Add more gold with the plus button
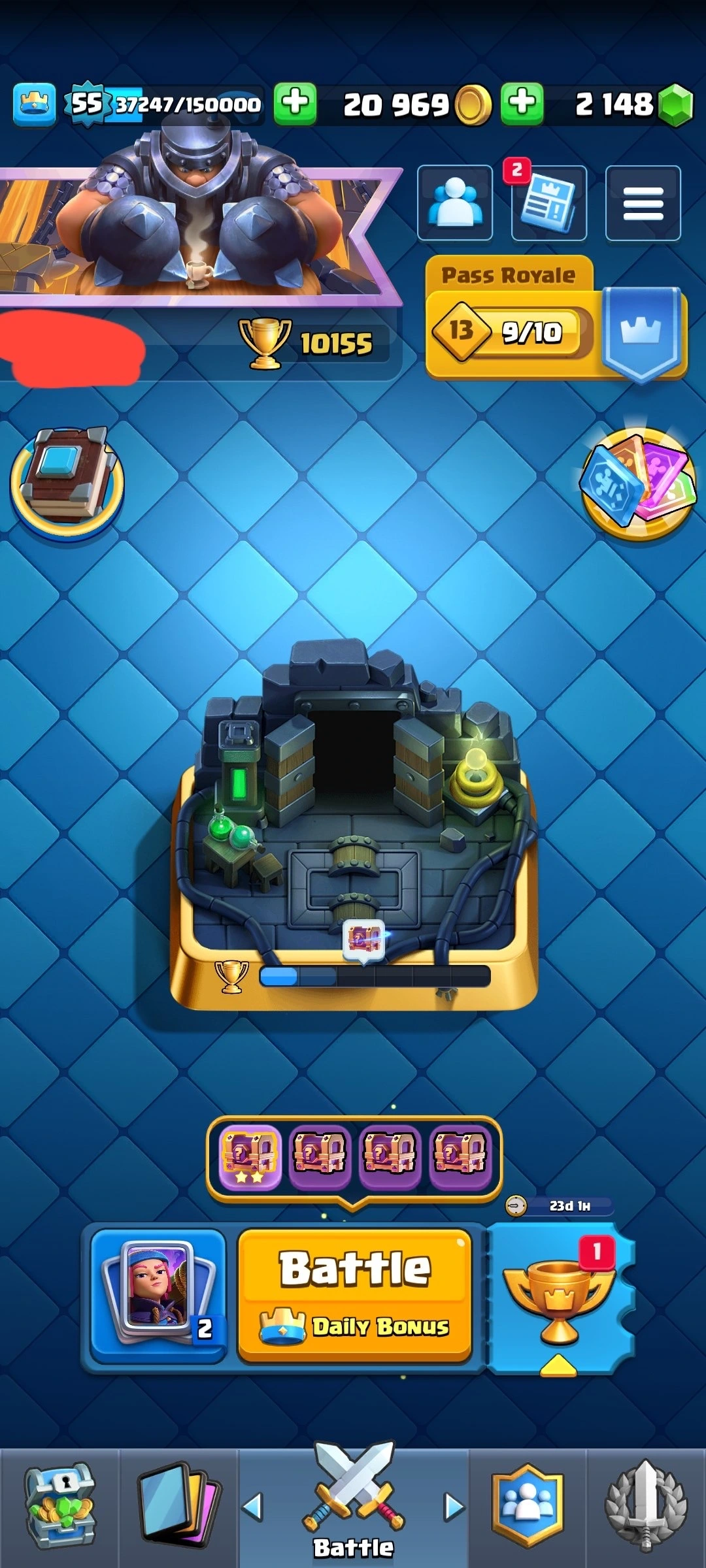Screen dimensions: 706x1568 coord(295,103)
